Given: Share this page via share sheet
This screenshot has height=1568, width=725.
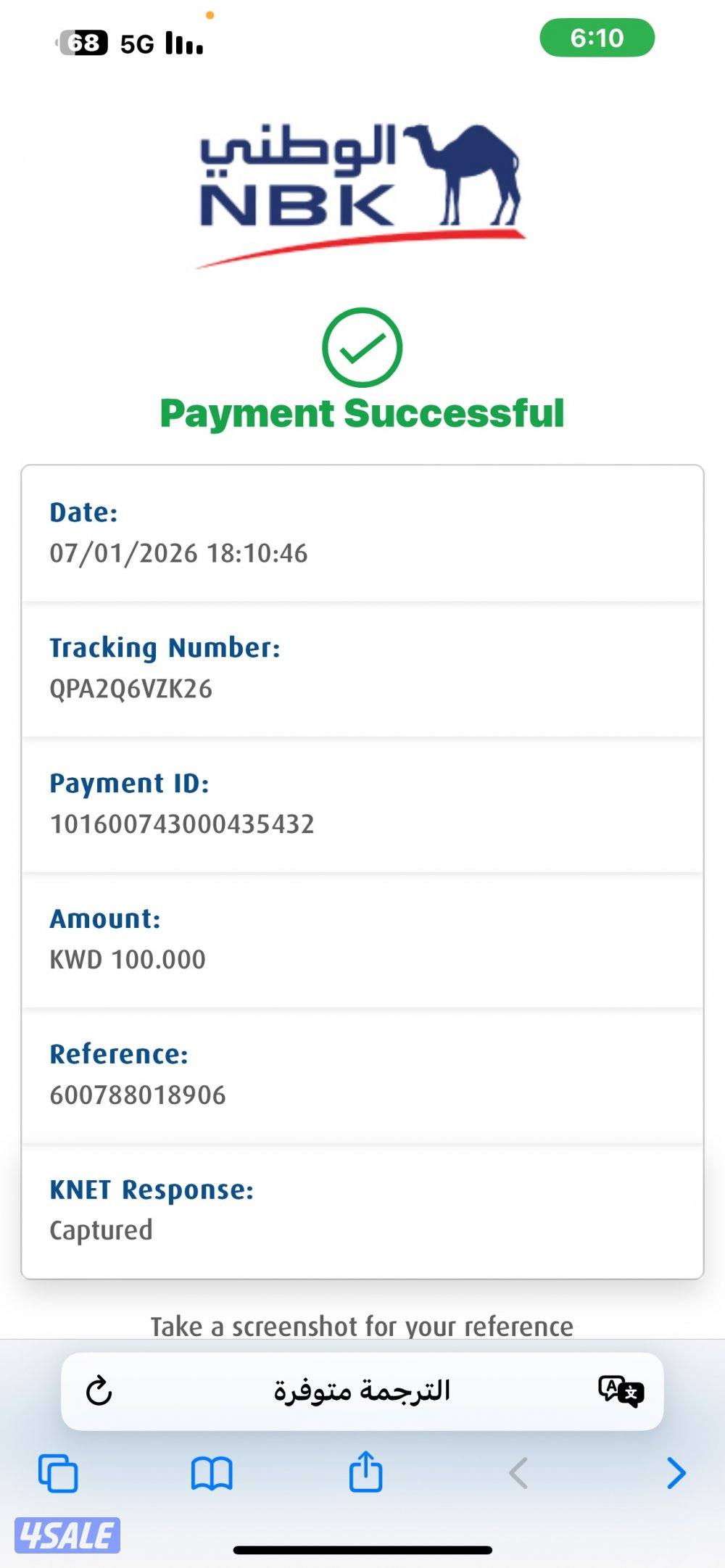Looking at the screenshot, I should coord(365,1472).
